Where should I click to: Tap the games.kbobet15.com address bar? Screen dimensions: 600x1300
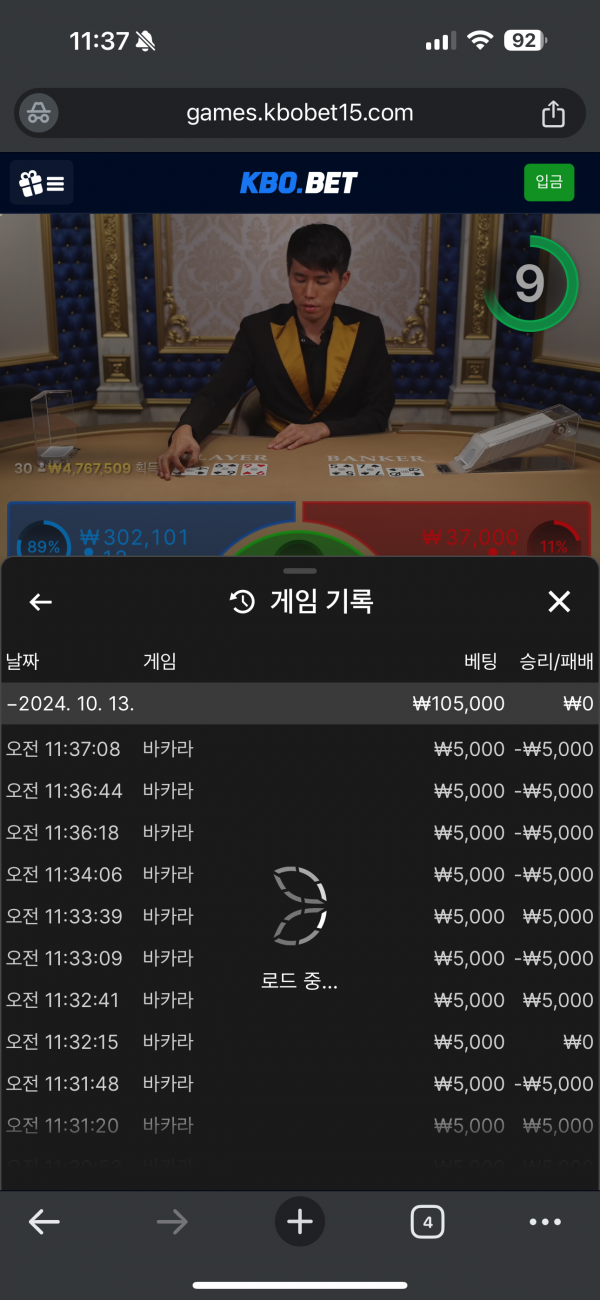pyautogui.click(x=299, y=113)
